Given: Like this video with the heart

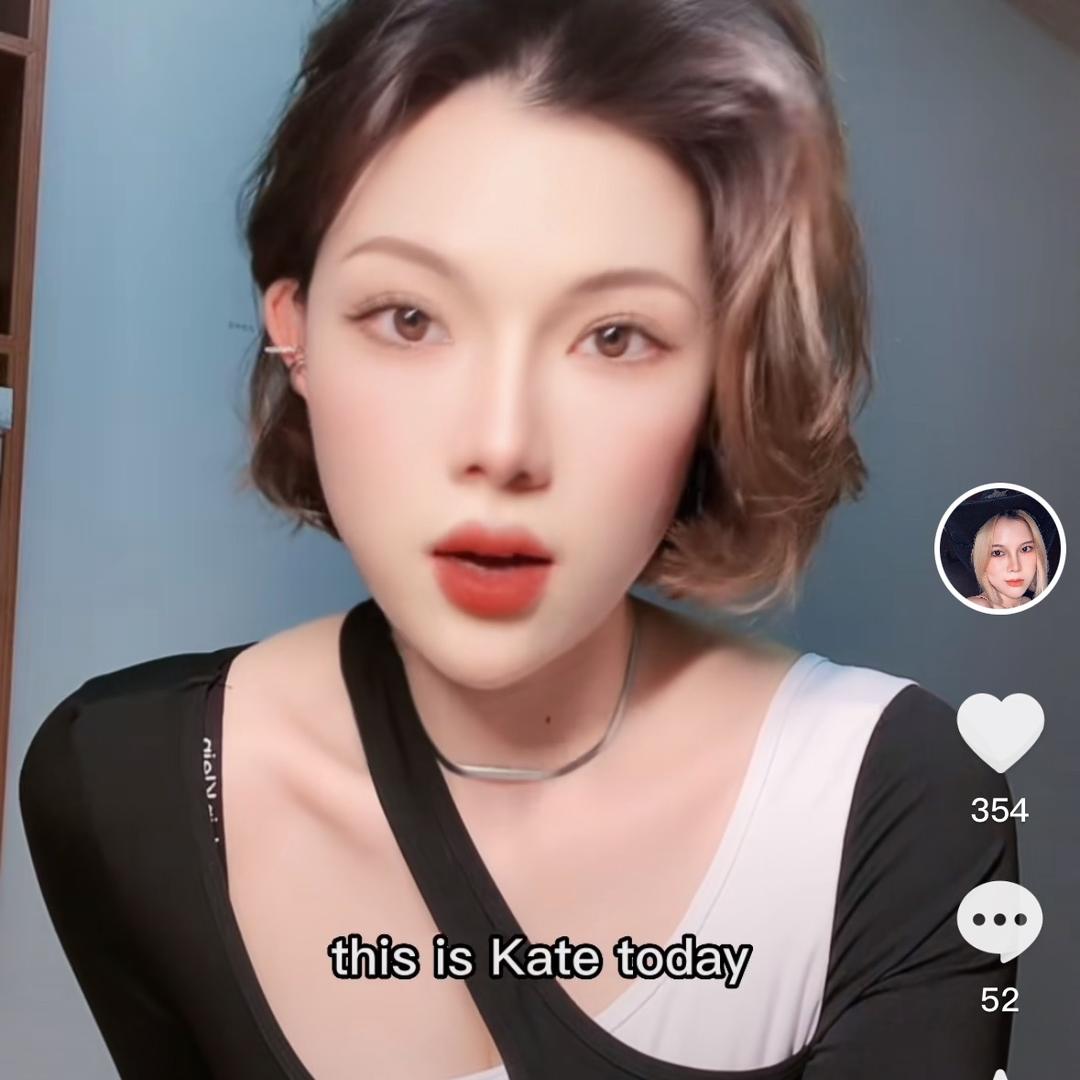Looking at the screenshot, I should click(x=999, y=731).
